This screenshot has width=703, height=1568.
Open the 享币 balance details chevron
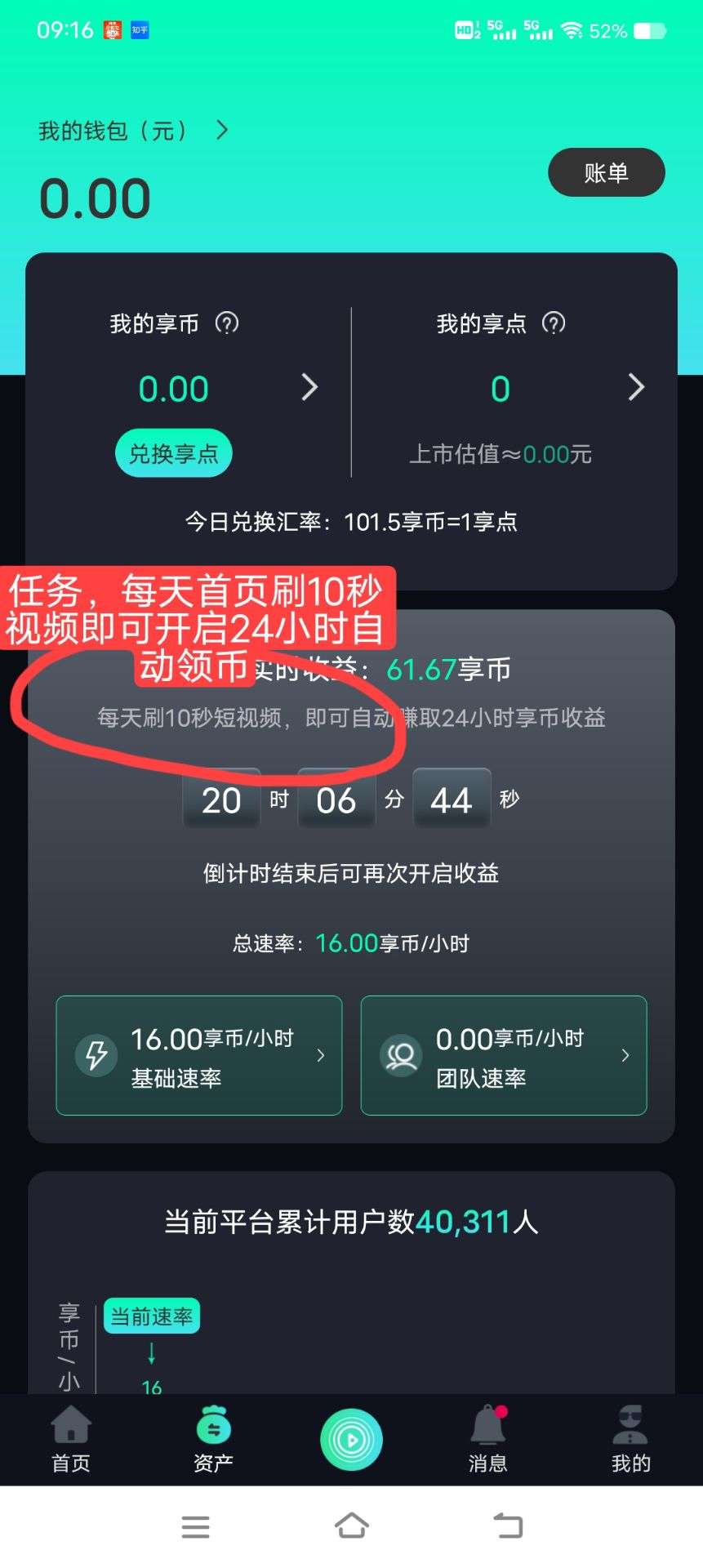tap(309, 387)
